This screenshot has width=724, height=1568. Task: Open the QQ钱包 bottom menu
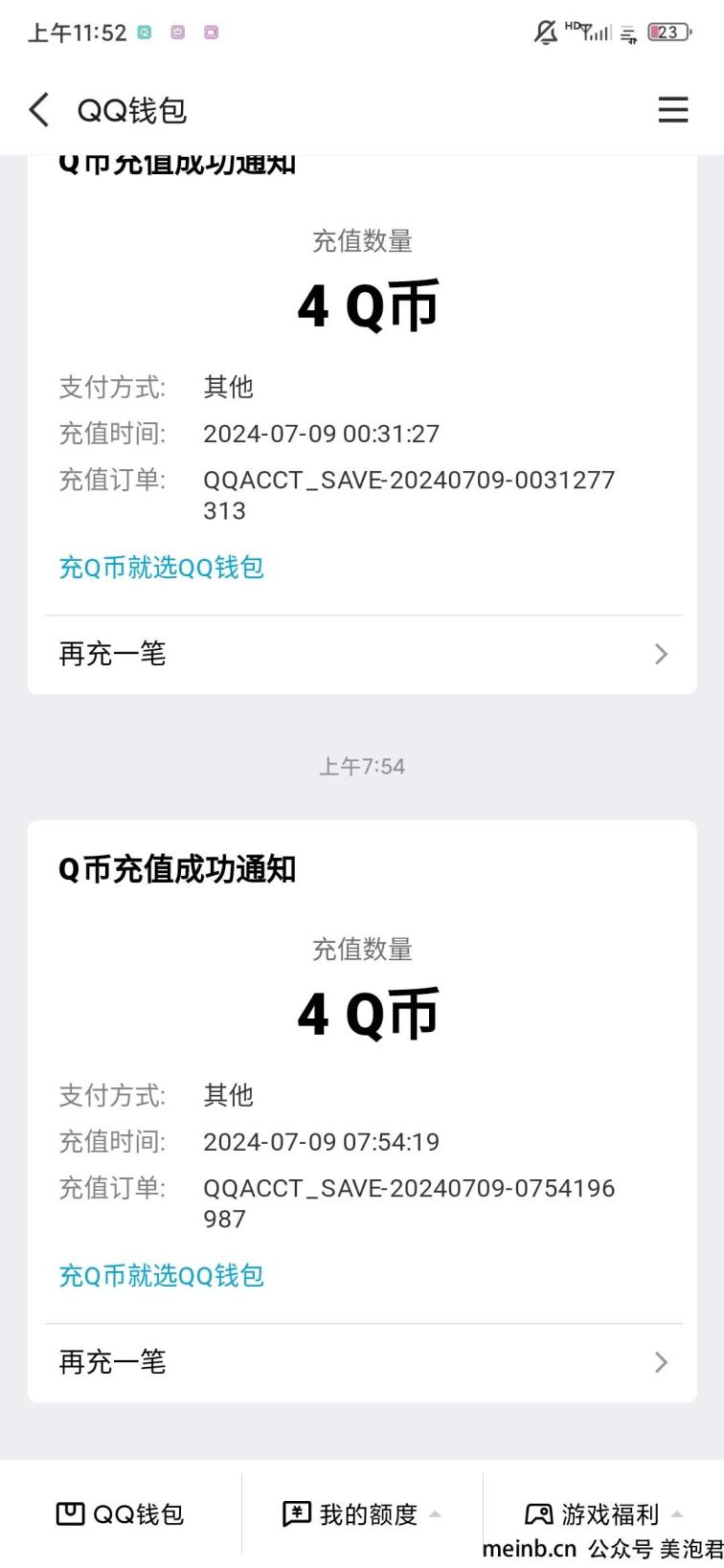point(121,1514)
